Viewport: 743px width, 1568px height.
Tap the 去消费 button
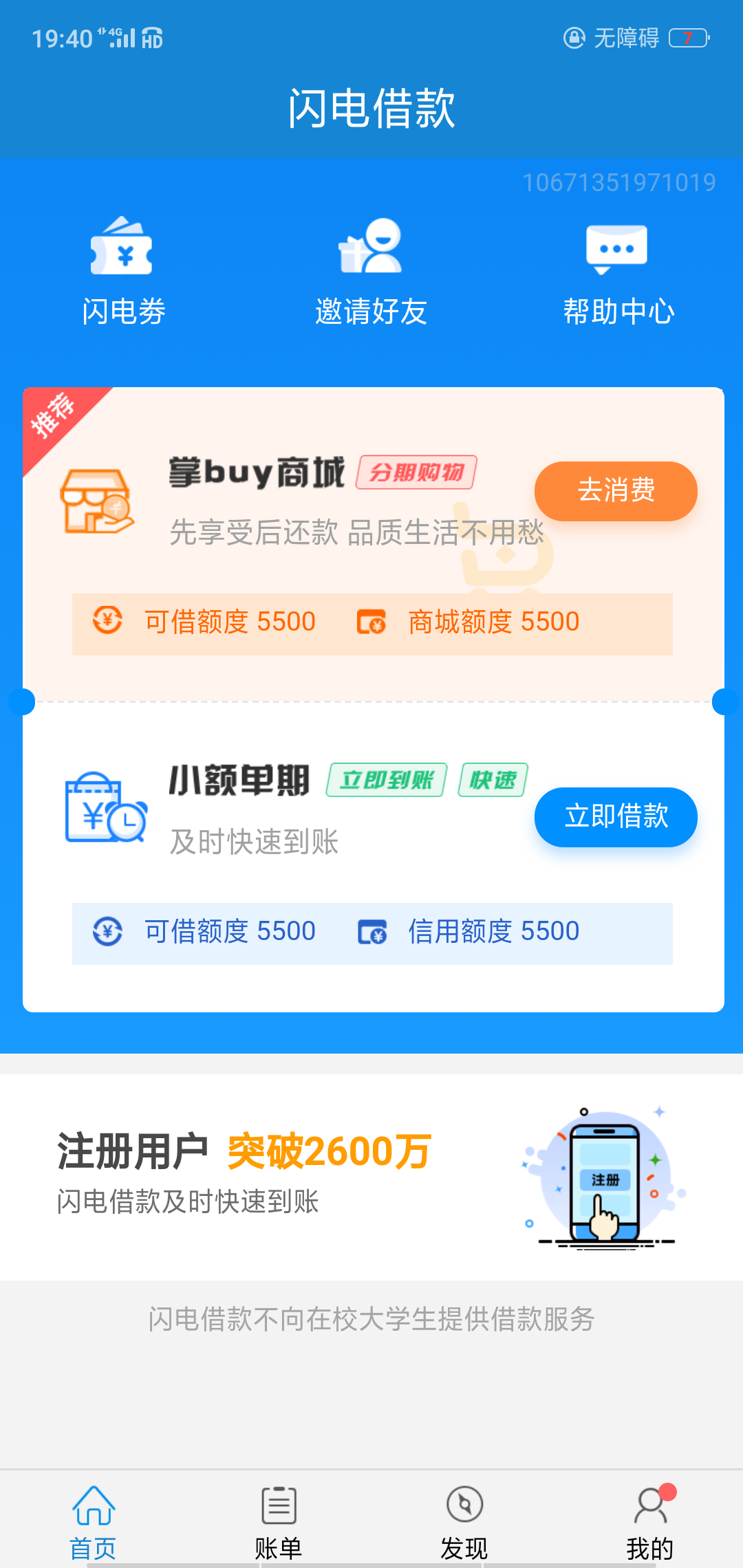pyautogui.click(x=616, y=490)
